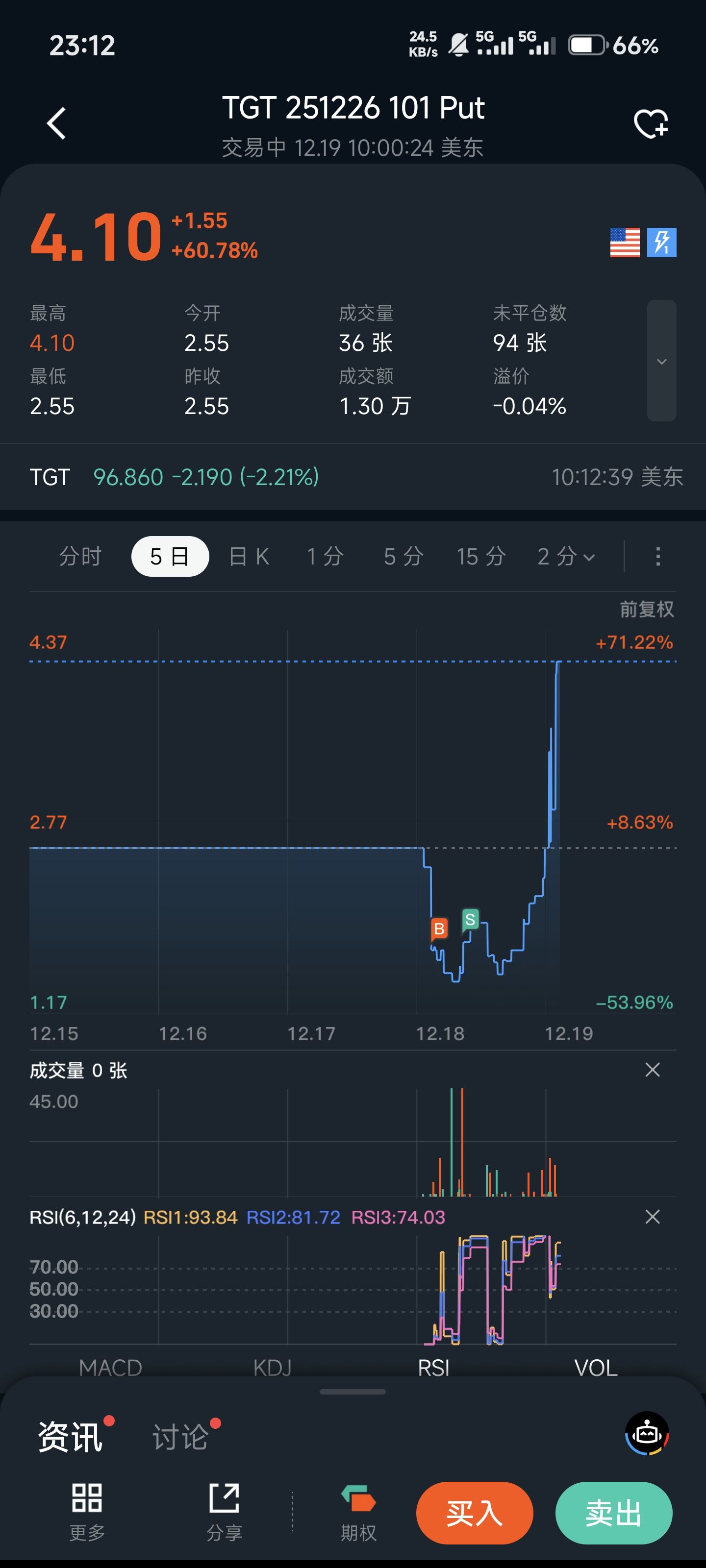Open the chart settings overflow menu
Screen dimensions: 706x1568
point(657,556)
